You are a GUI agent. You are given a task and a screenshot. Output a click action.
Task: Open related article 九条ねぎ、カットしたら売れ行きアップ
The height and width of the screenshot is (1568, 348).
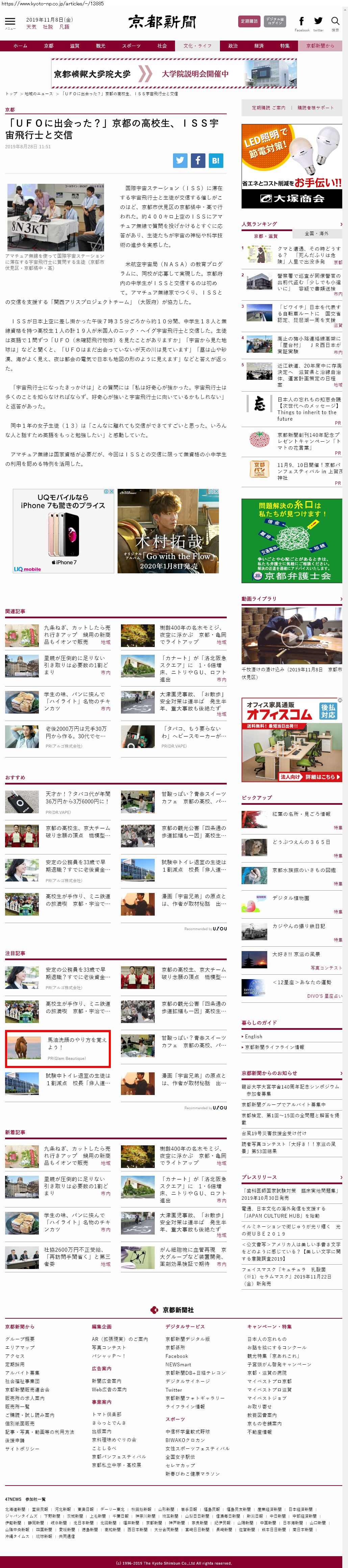(x=77, y=630)
